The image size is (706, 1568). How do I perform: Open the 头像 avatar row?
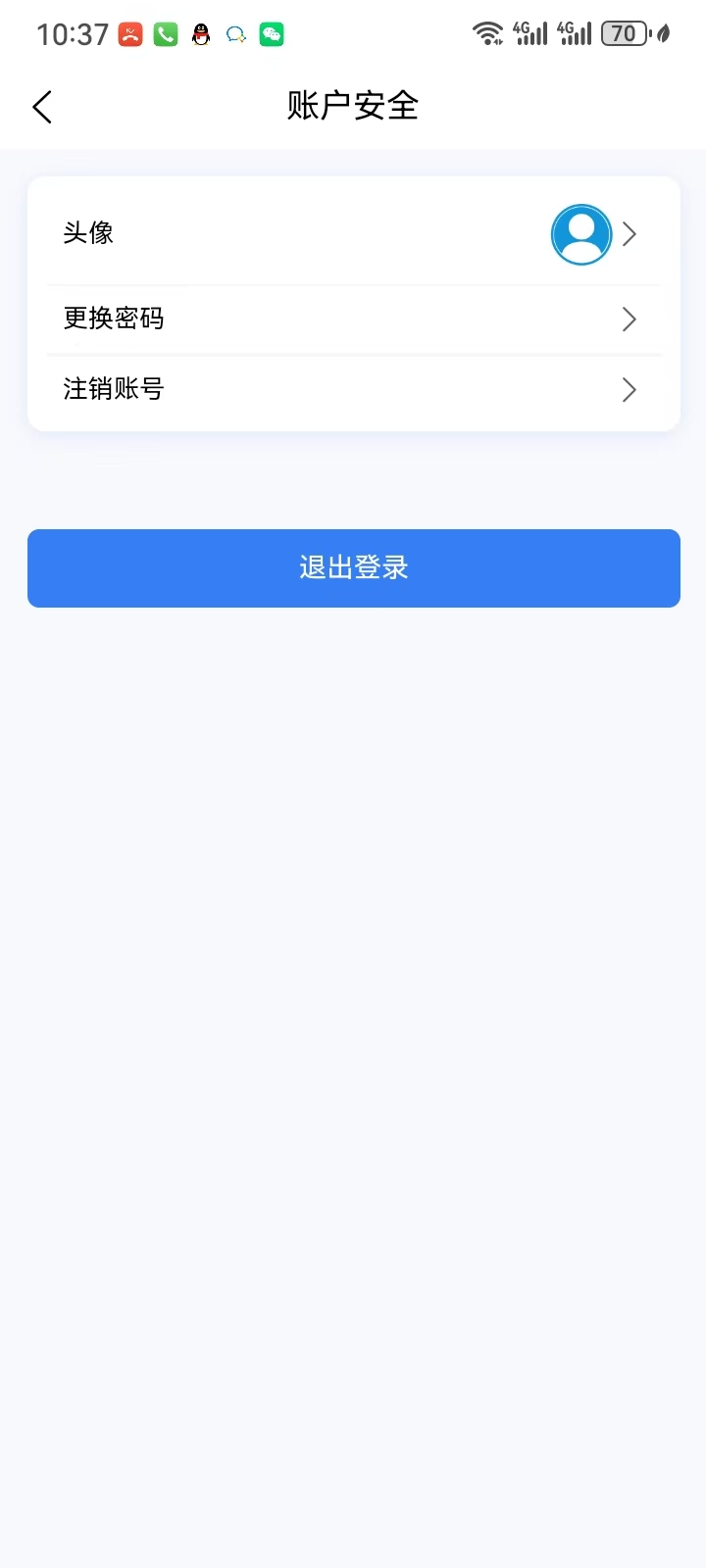coord(353,233)
